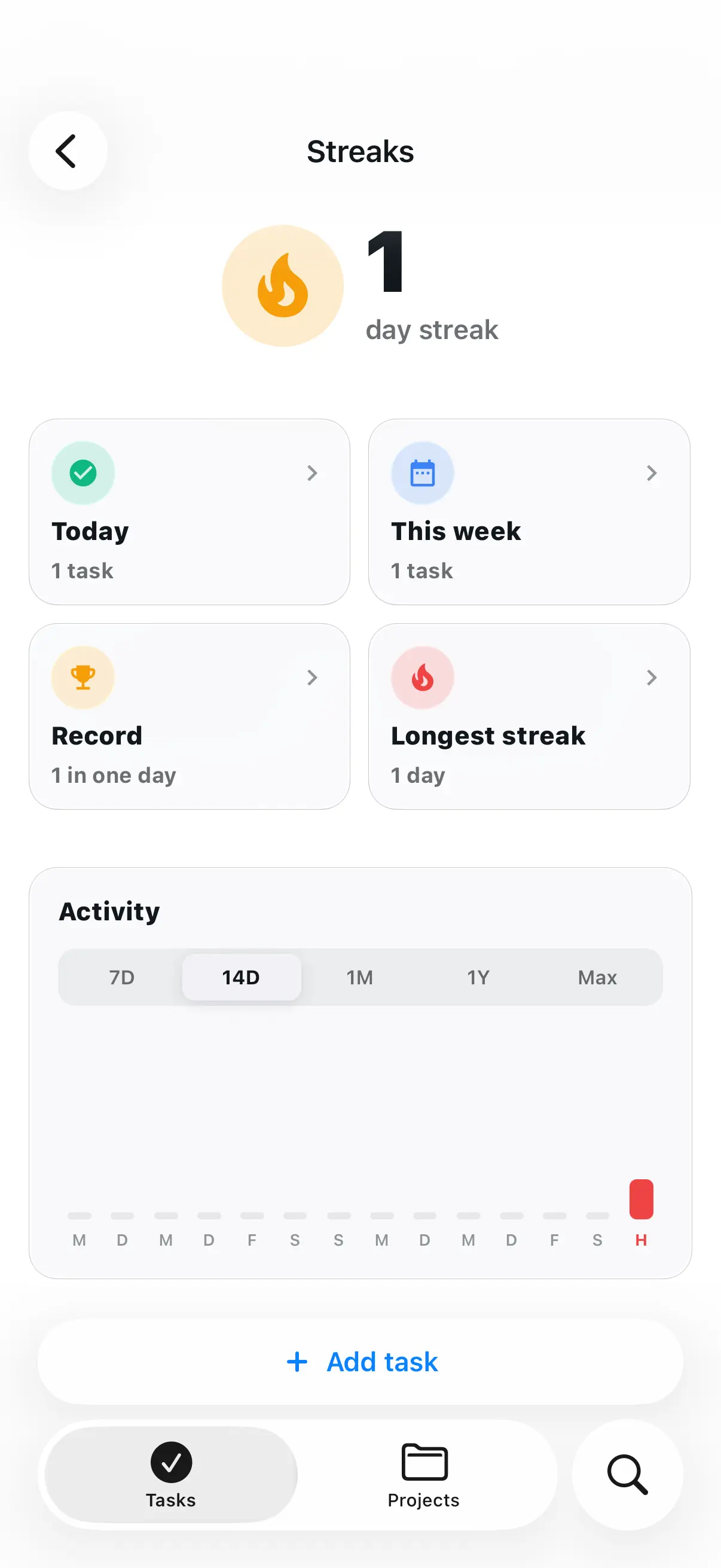This screenshot has height=1568, width=721.
Task: Switch activity range to 1Y
Action: click(478, 977)
